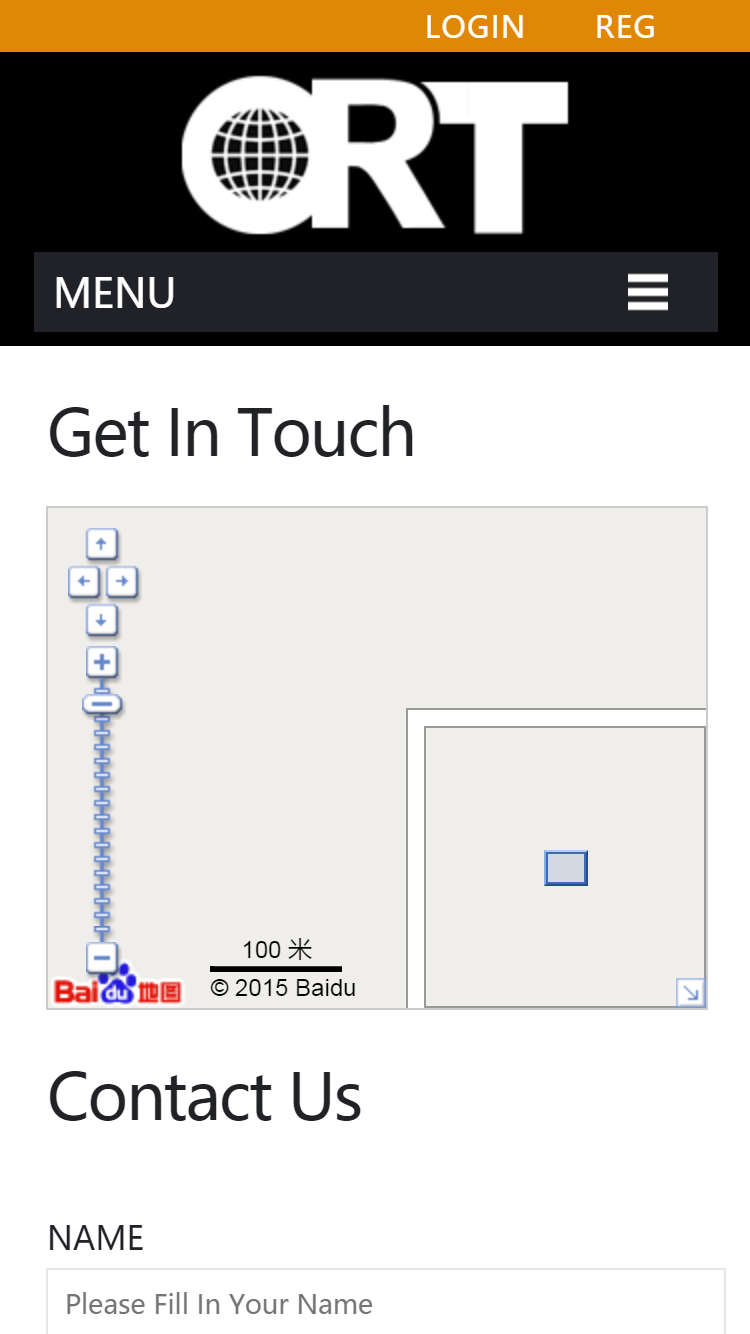Open the LOGIN link
Image resolution: width=750 pixels, height=1334 pixels.
coord(474,27)
